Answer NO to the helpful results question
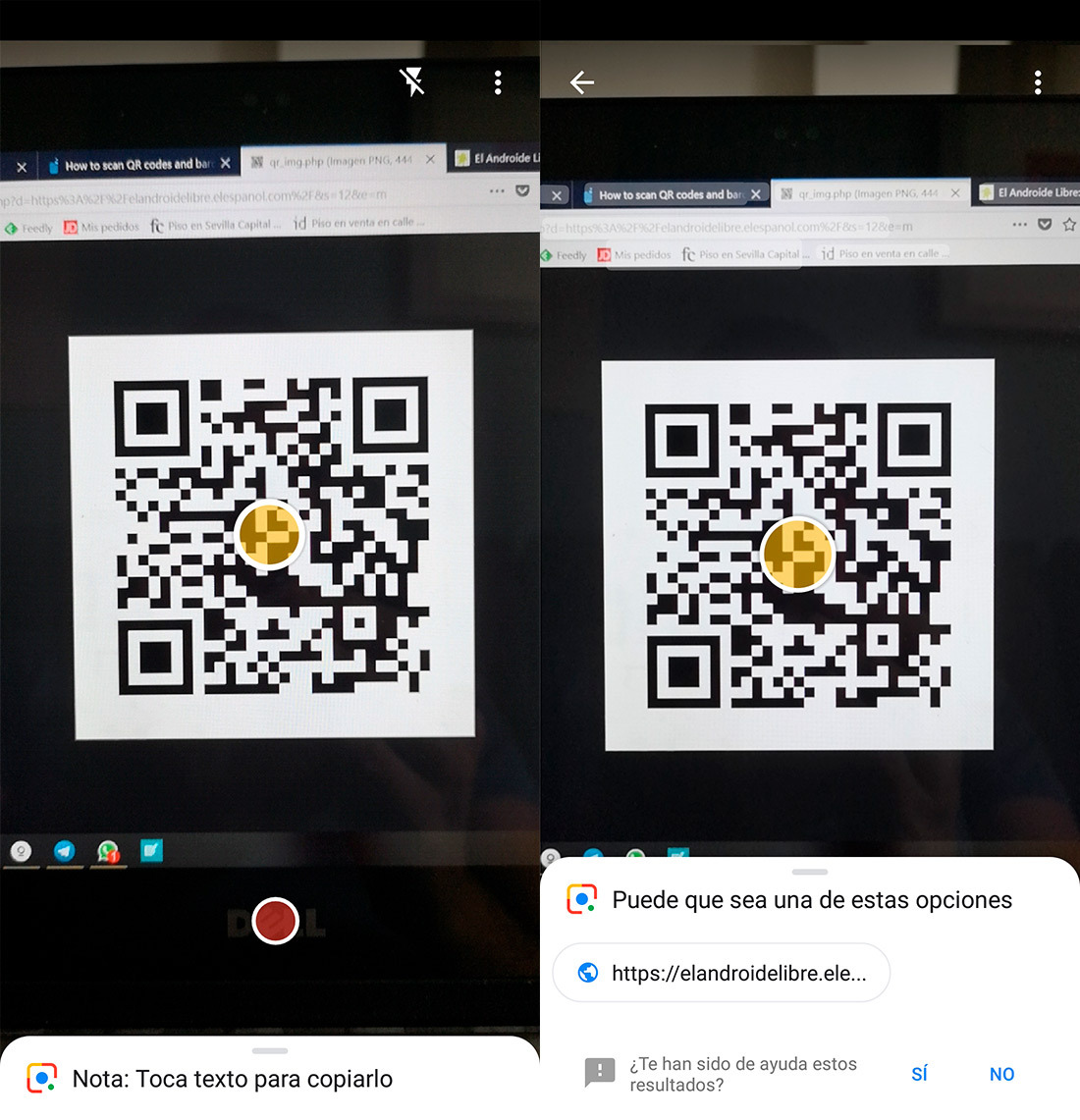The width and height of the screenshot is (1080, 1120). 1001,1074
